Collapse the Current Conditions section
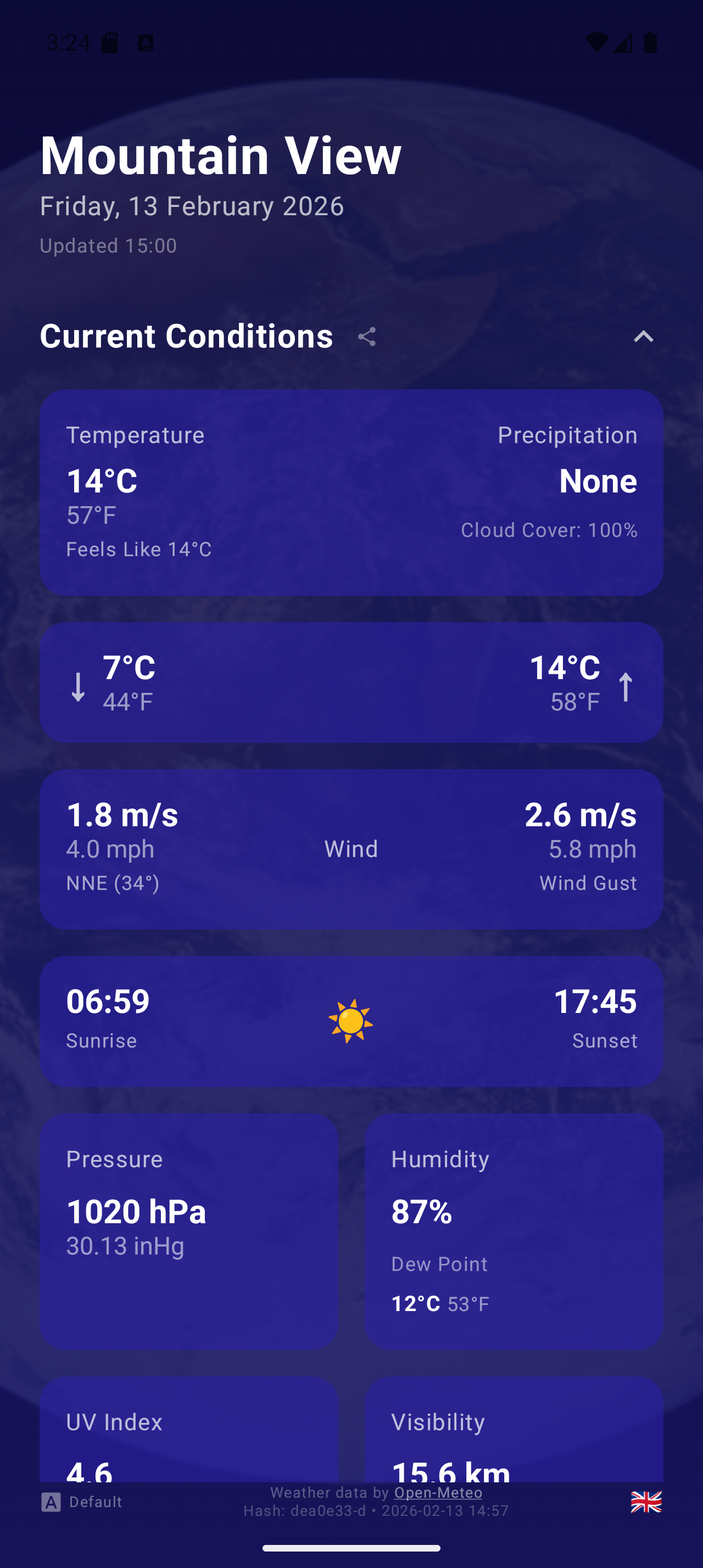The width and height of the screenshot is (703, 1568). point(643,337)
